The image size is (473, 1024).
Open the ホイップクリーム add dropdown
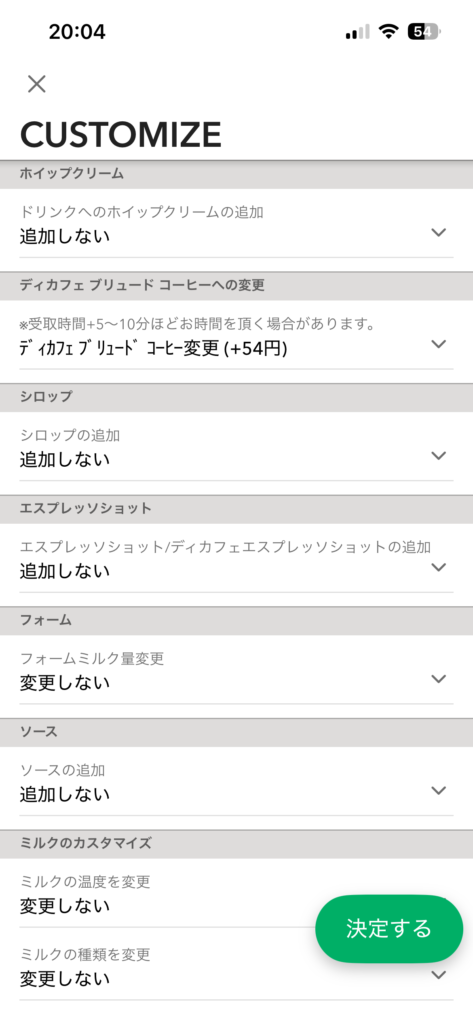point(236,224)
